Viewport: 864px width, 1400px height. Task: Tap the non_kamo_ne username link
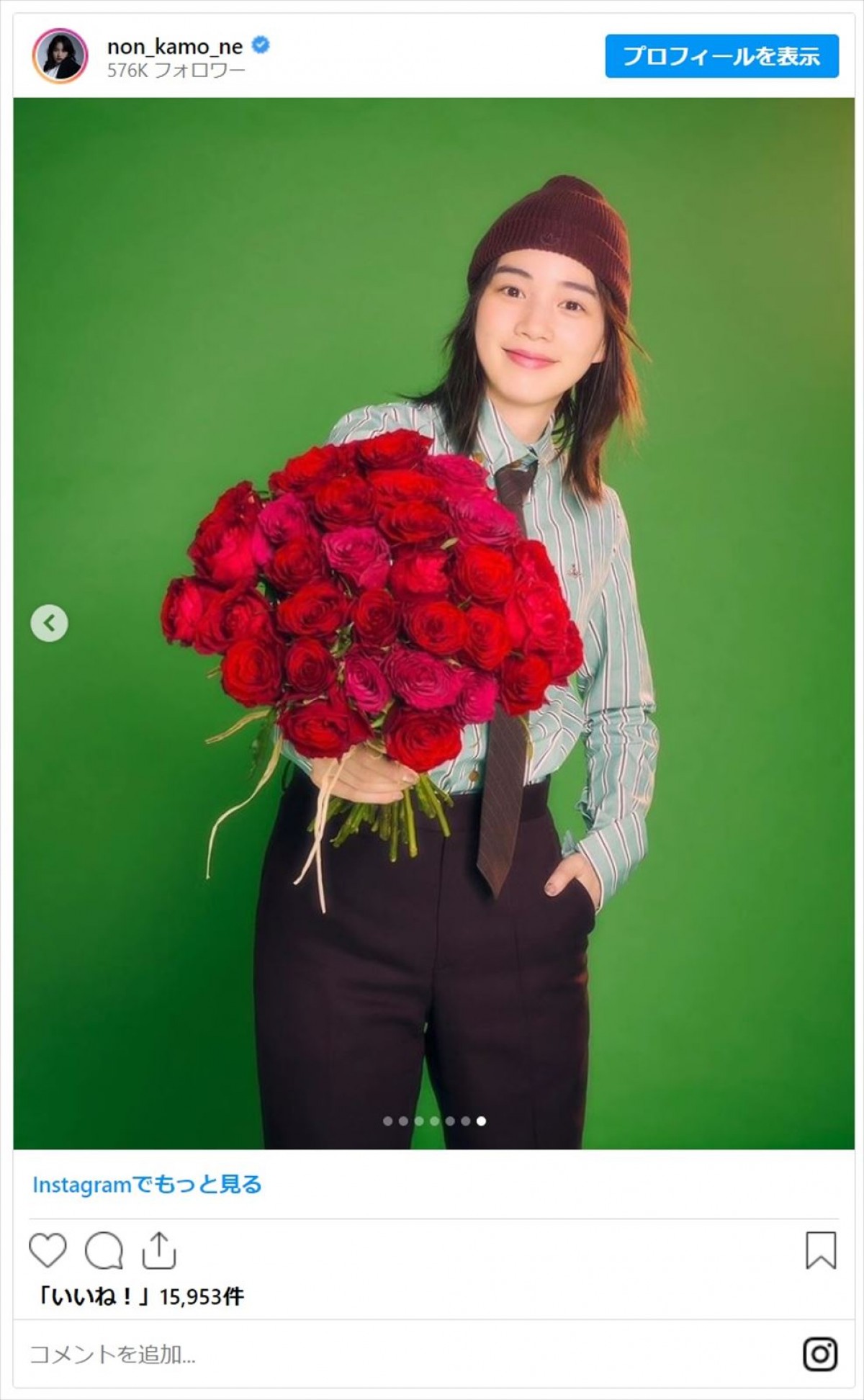pyautogui.click(x=174, y=48)
